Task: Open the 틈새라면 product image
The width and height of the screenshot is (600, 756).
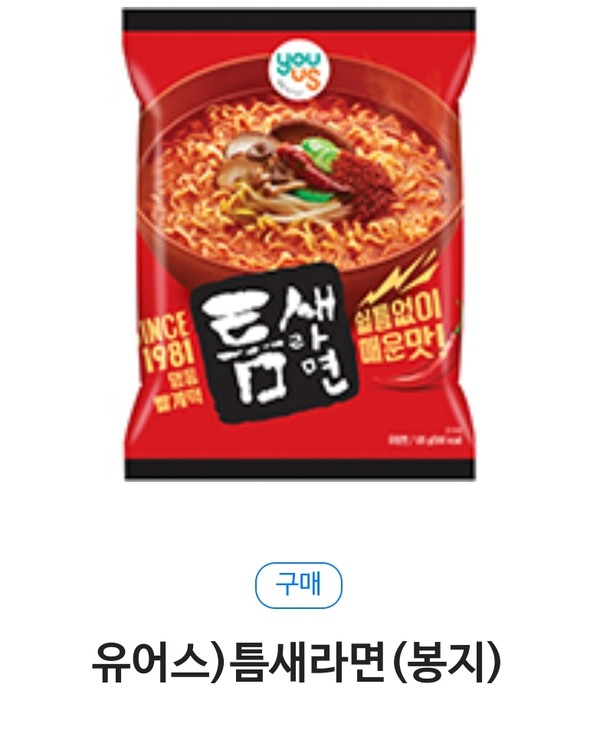Action: click(298, 245)
